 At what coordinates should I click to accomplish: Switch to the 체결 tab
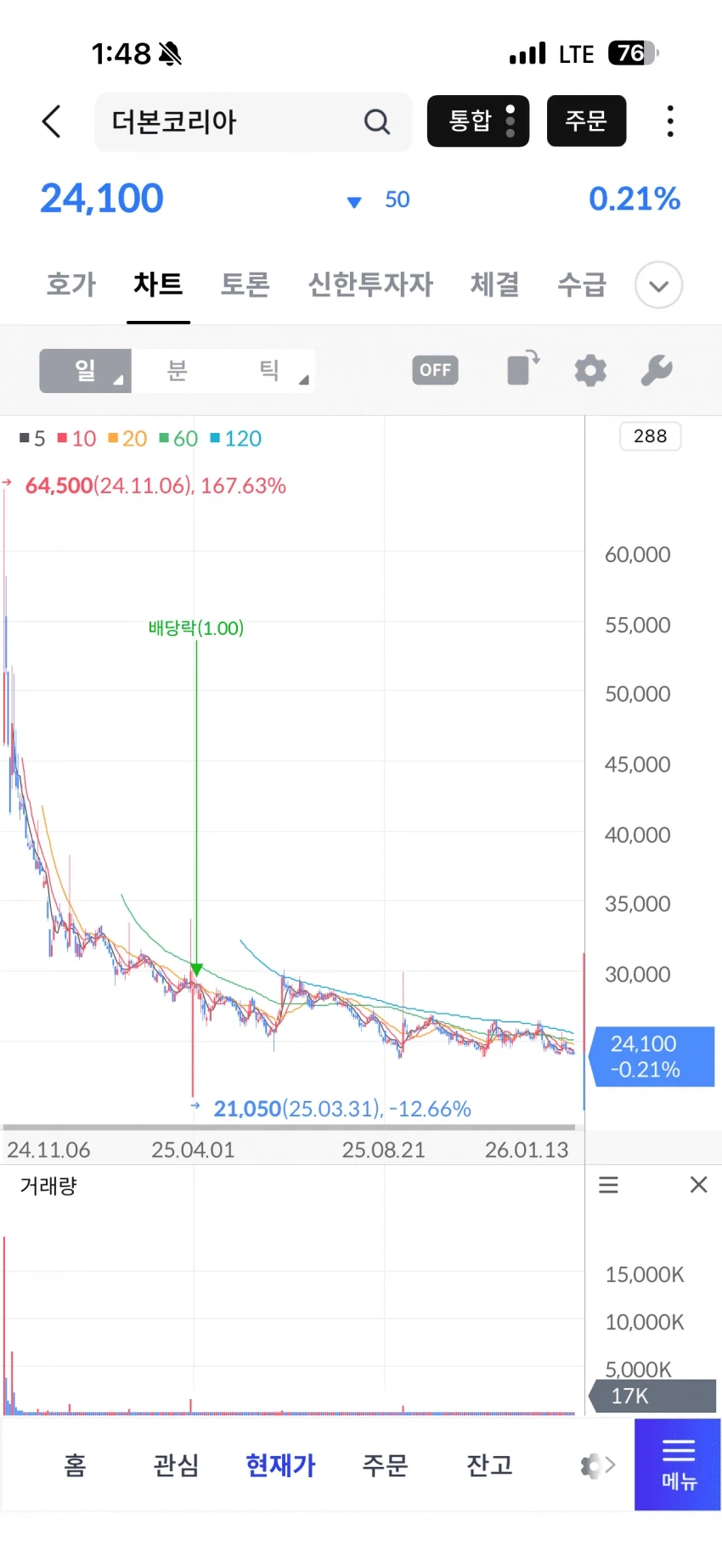[494, 284]
